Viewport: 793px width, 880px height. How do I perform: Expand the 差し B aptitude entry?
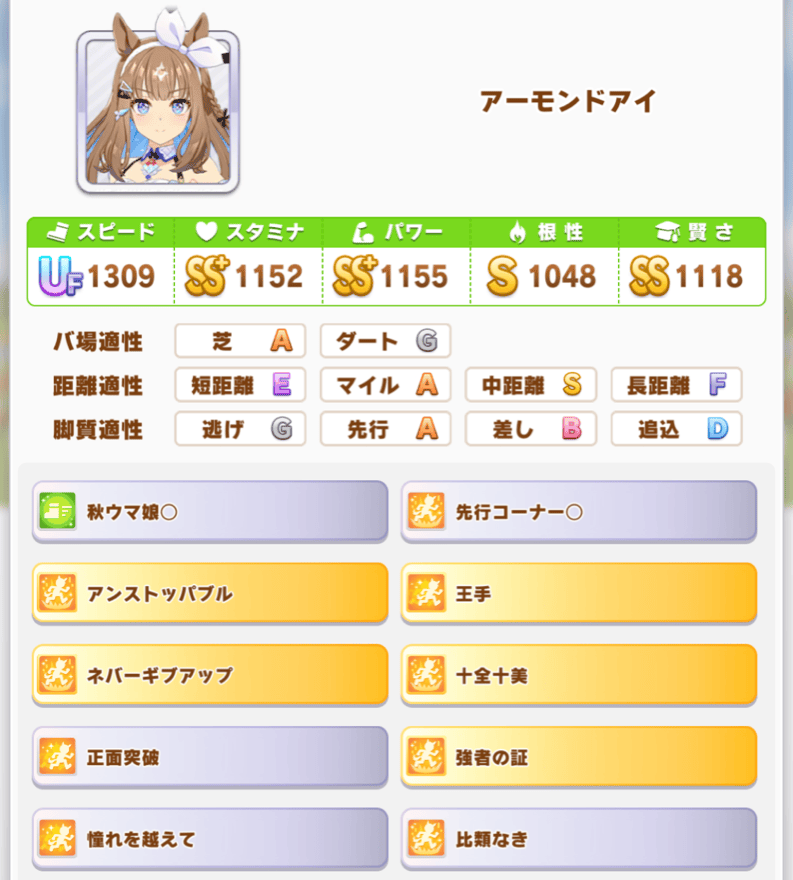pos(531,429)
